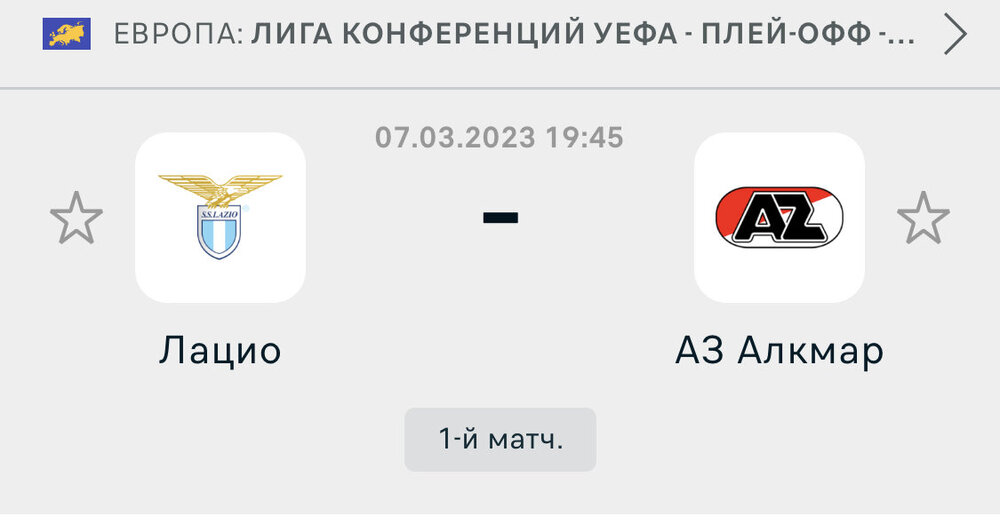This screenshot has width=1000, height=524.
Task: Open АЗ Алкмар team page via logo
Action: click(779, 218)
